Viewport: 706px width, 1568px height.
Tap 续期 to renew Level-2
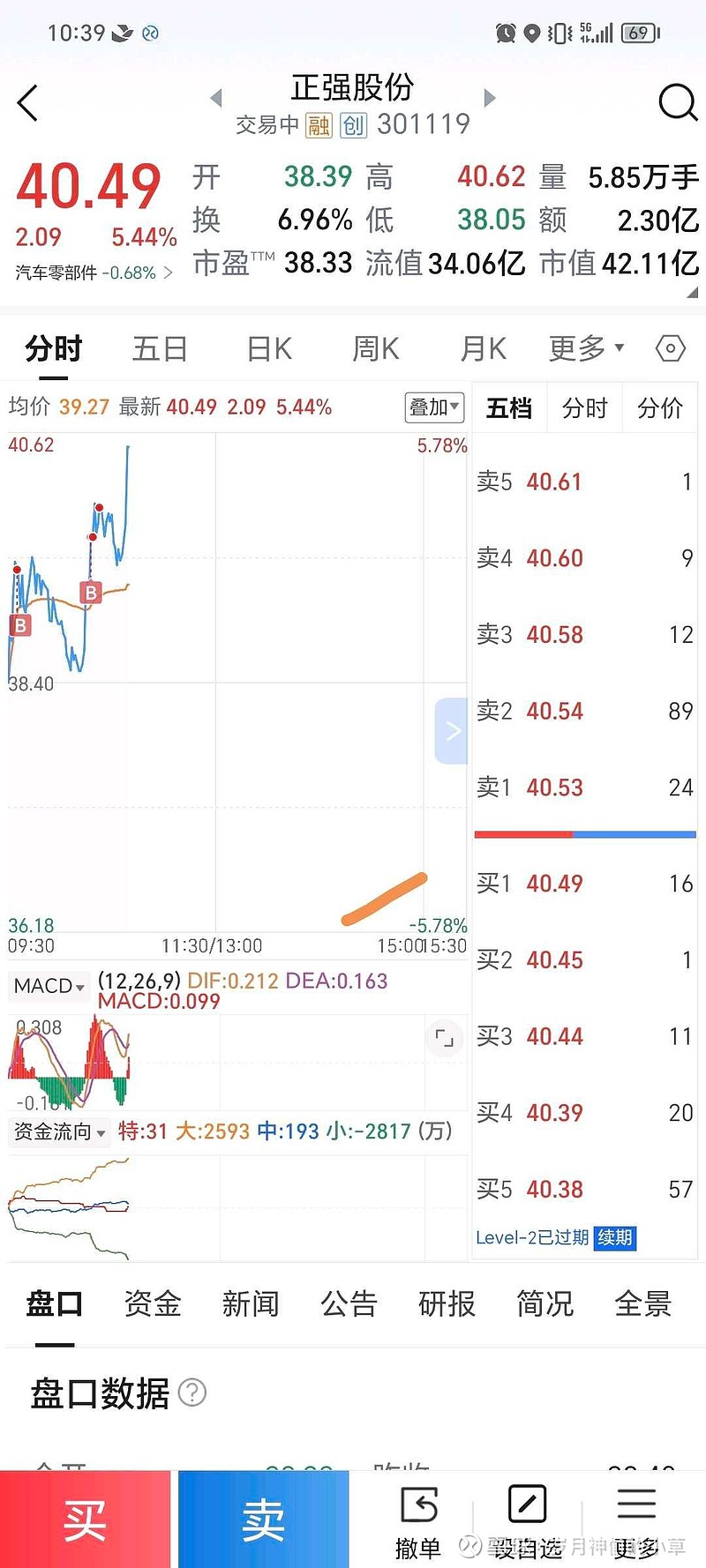[615, 1237]
